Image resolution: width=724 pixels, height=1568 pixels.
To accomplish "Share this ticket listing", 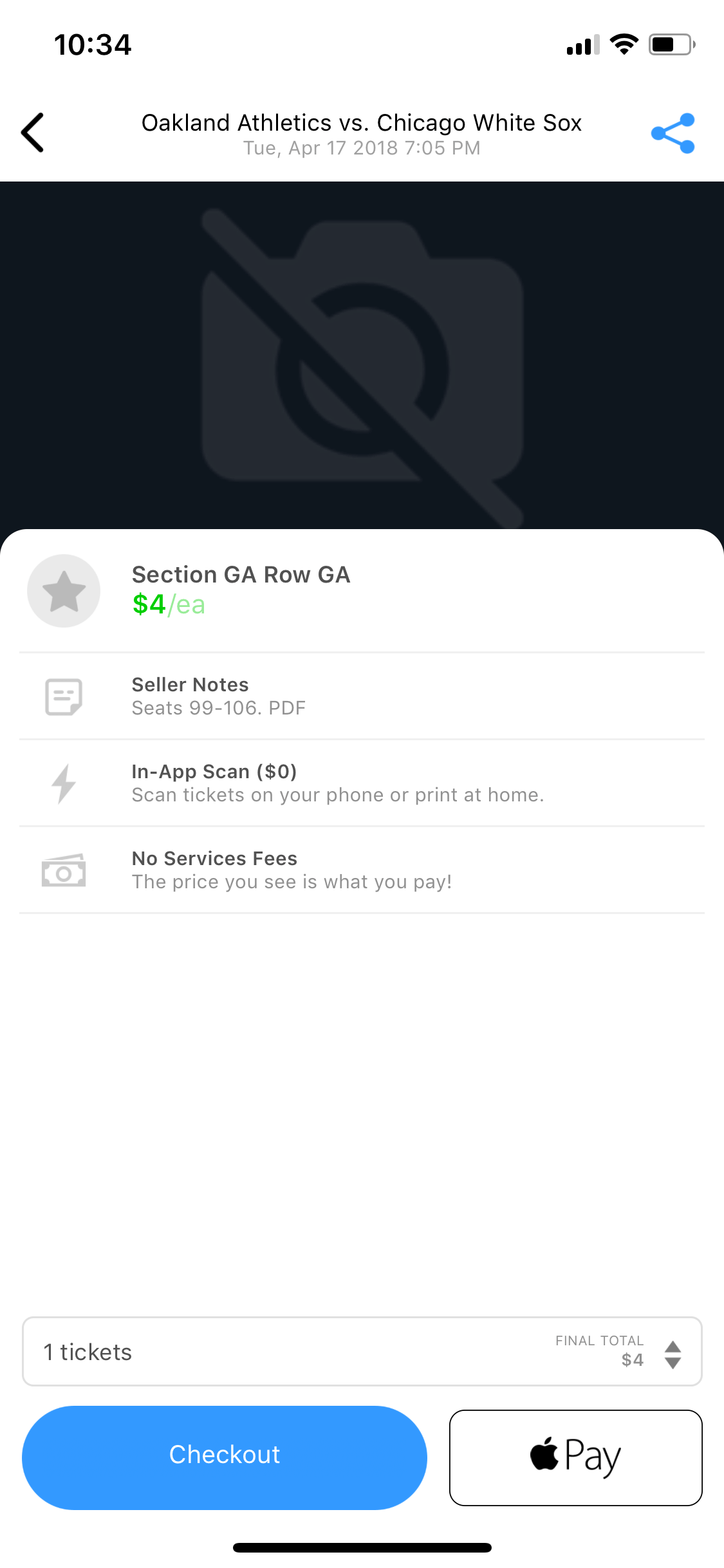I will (673, 133).
